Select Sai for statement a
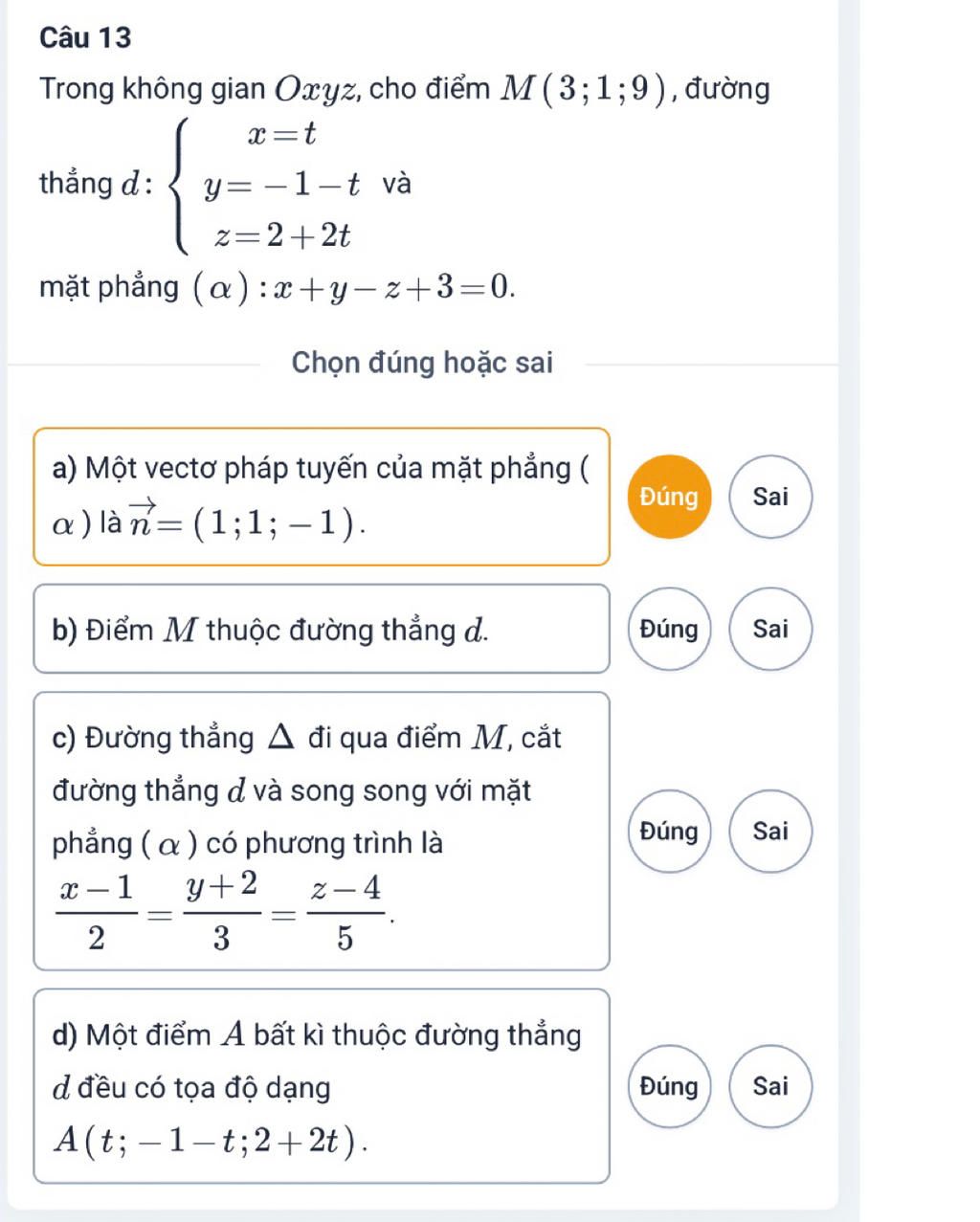 769,497
